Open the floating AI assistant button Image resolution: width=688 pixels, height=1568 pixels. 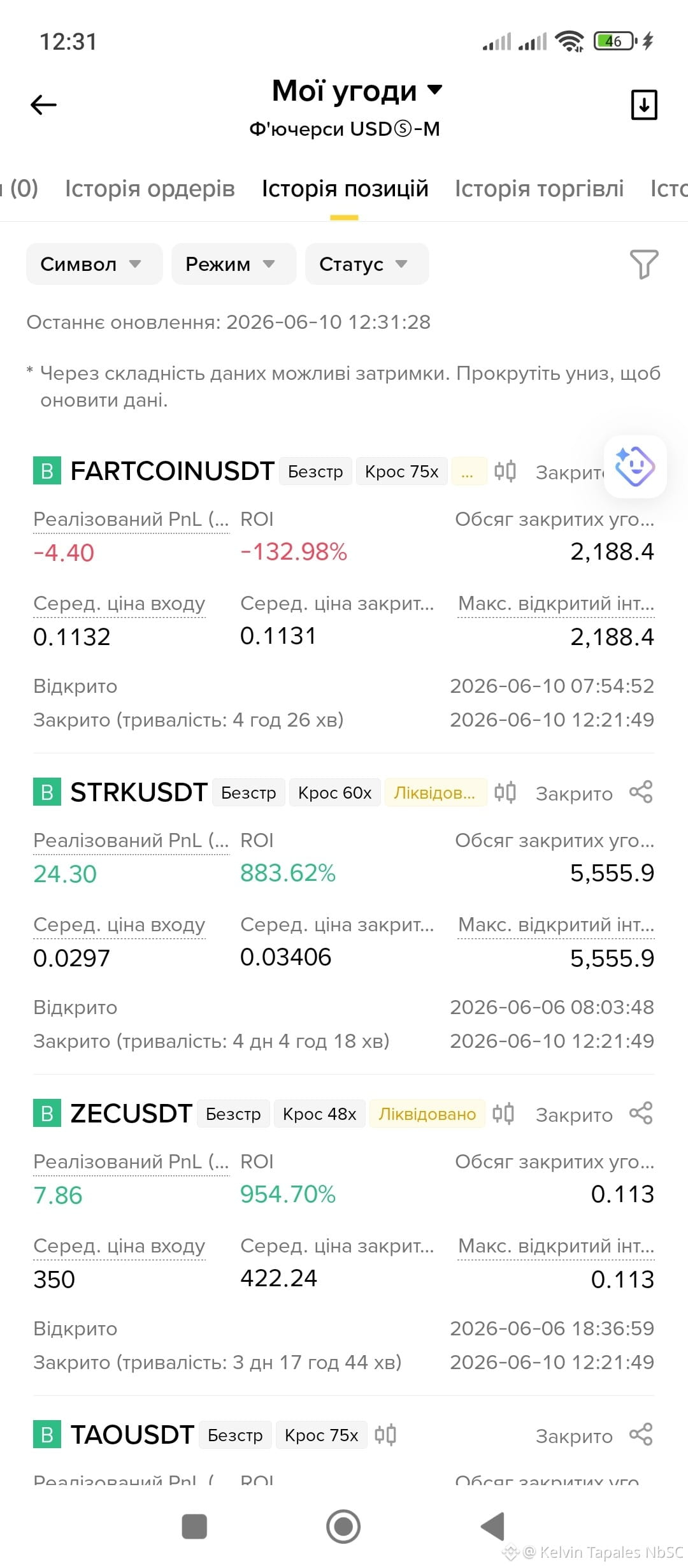point(635,467)
